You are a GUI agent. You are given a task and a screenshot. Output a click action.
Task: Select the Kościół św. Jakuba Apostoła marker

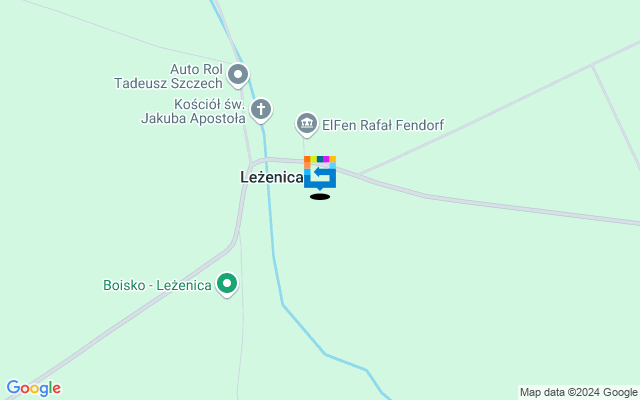tap(261, 109)
